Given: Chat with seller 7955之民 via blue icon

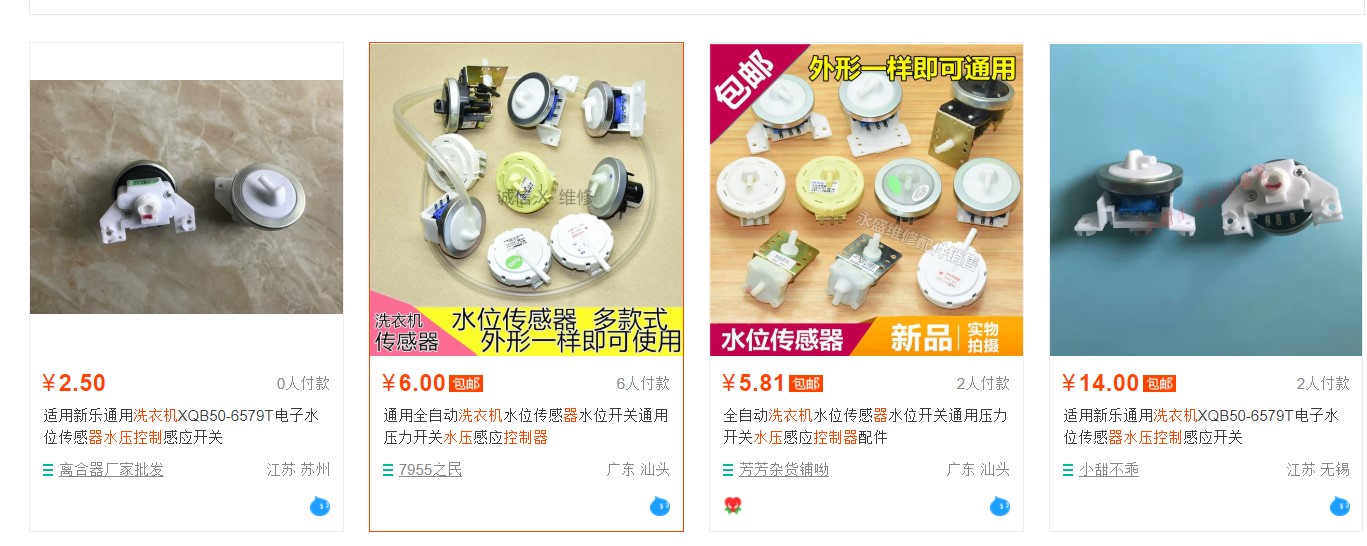Looking at the screenshot, I should pyautogui.click(x=660, y=506).
